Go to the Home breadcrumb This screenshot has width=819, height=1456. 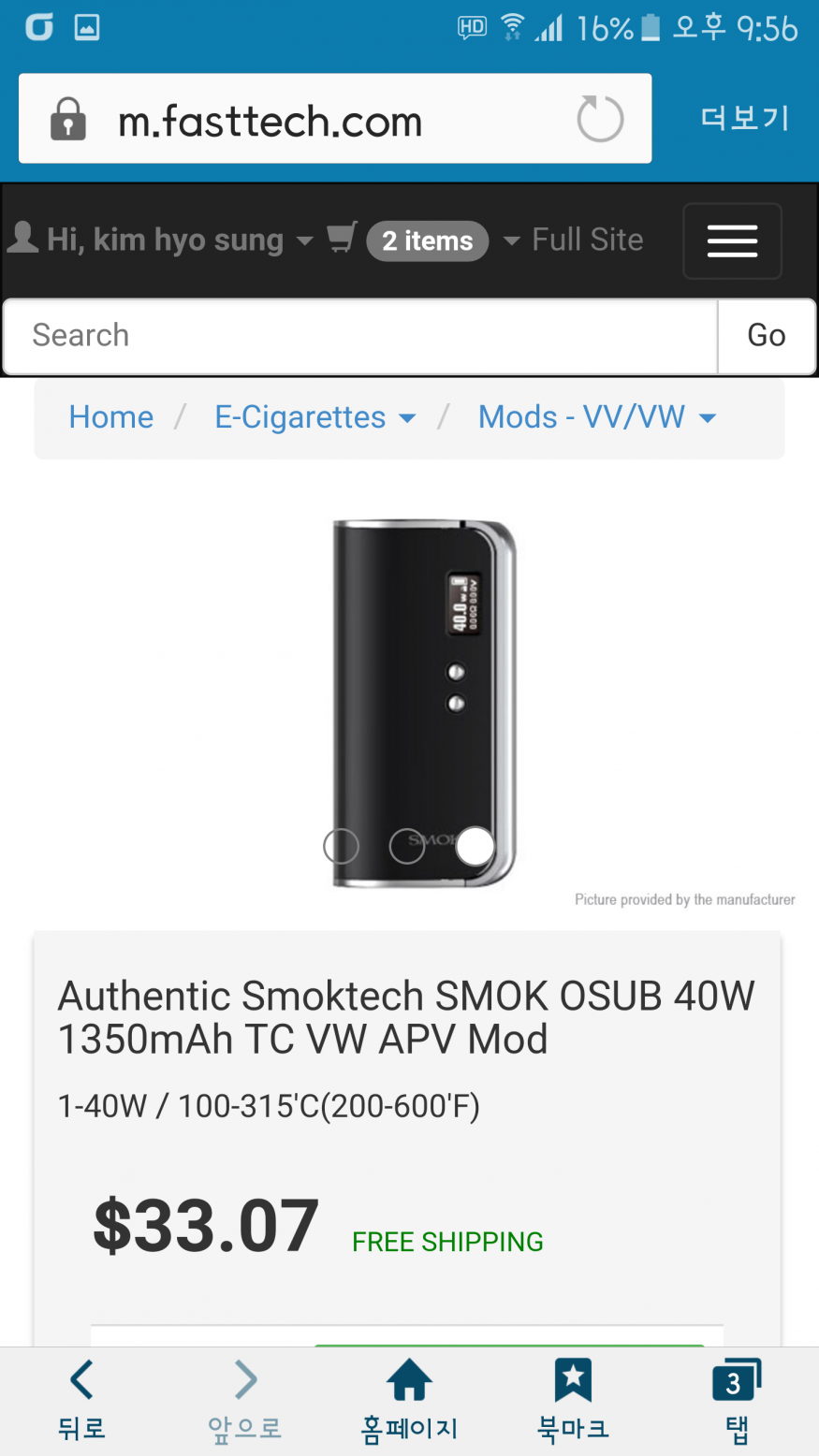110,417
